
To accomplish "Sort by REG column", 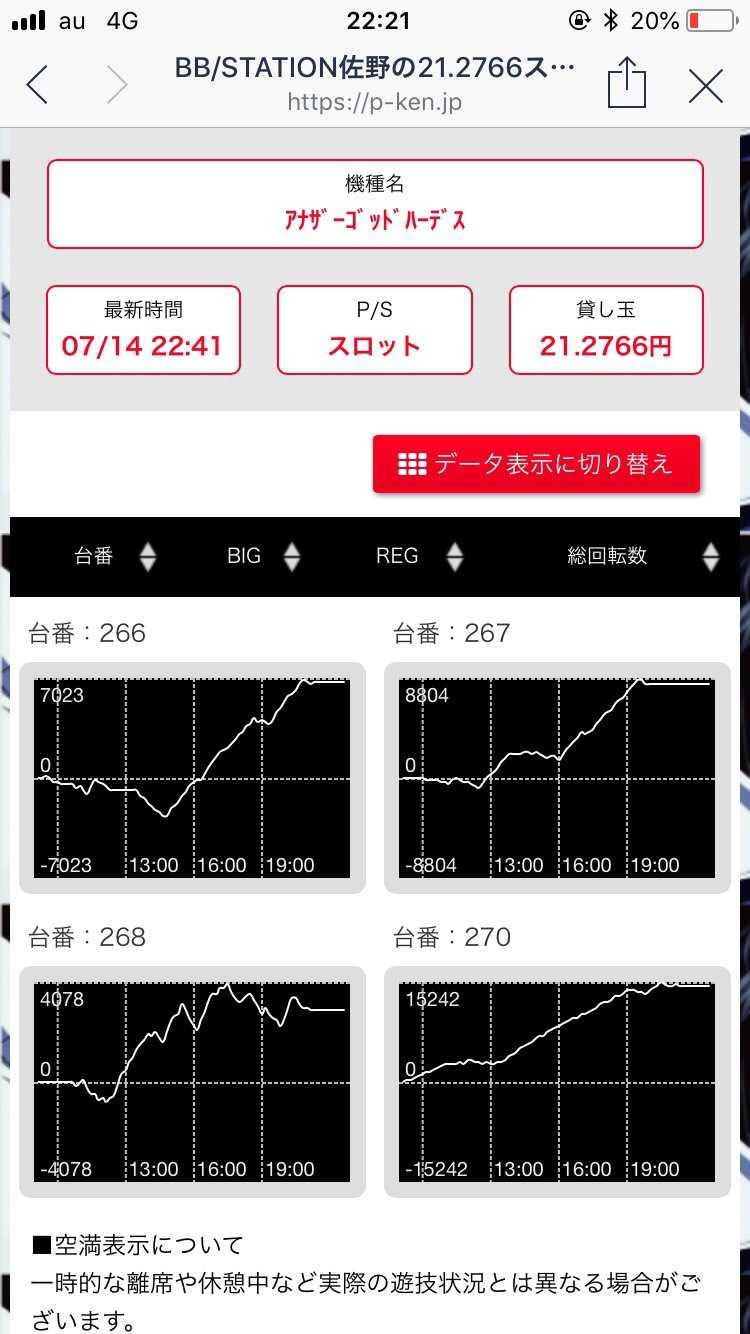I will pyautogui.click(x=419, y=556).
